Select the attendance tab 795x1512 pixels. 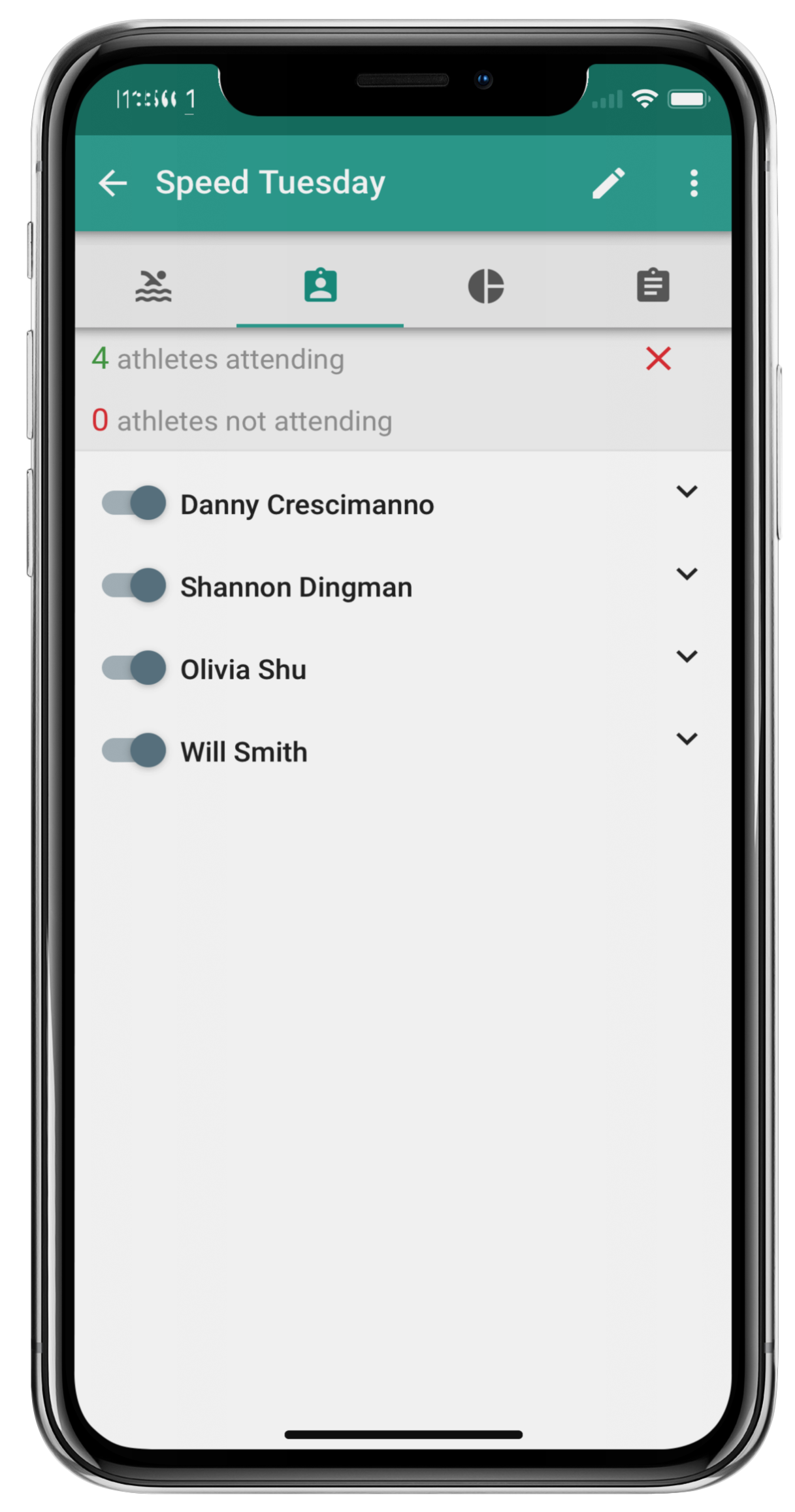(320, 285)
